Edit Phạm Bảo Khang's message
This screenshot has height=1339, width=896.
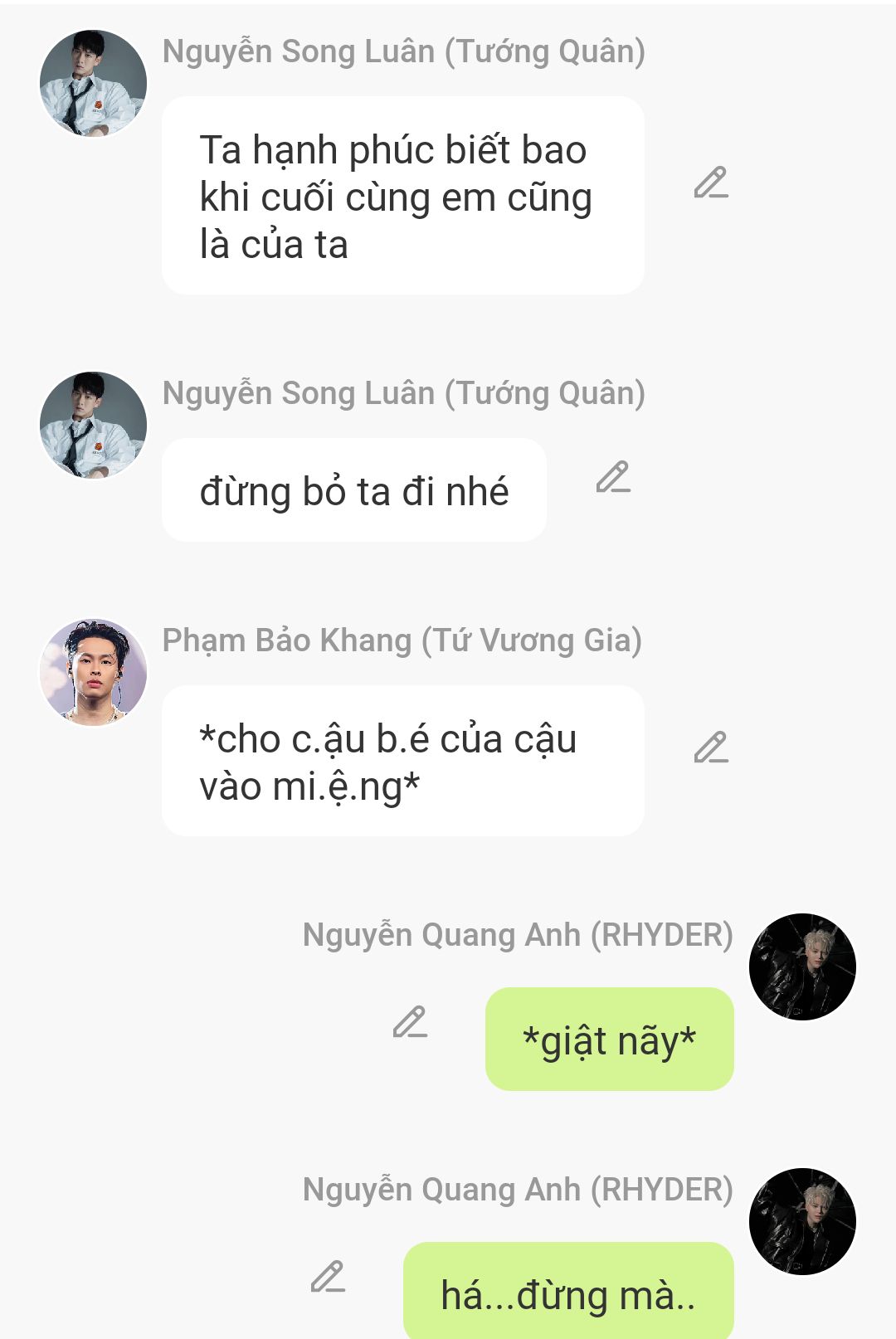711,748
